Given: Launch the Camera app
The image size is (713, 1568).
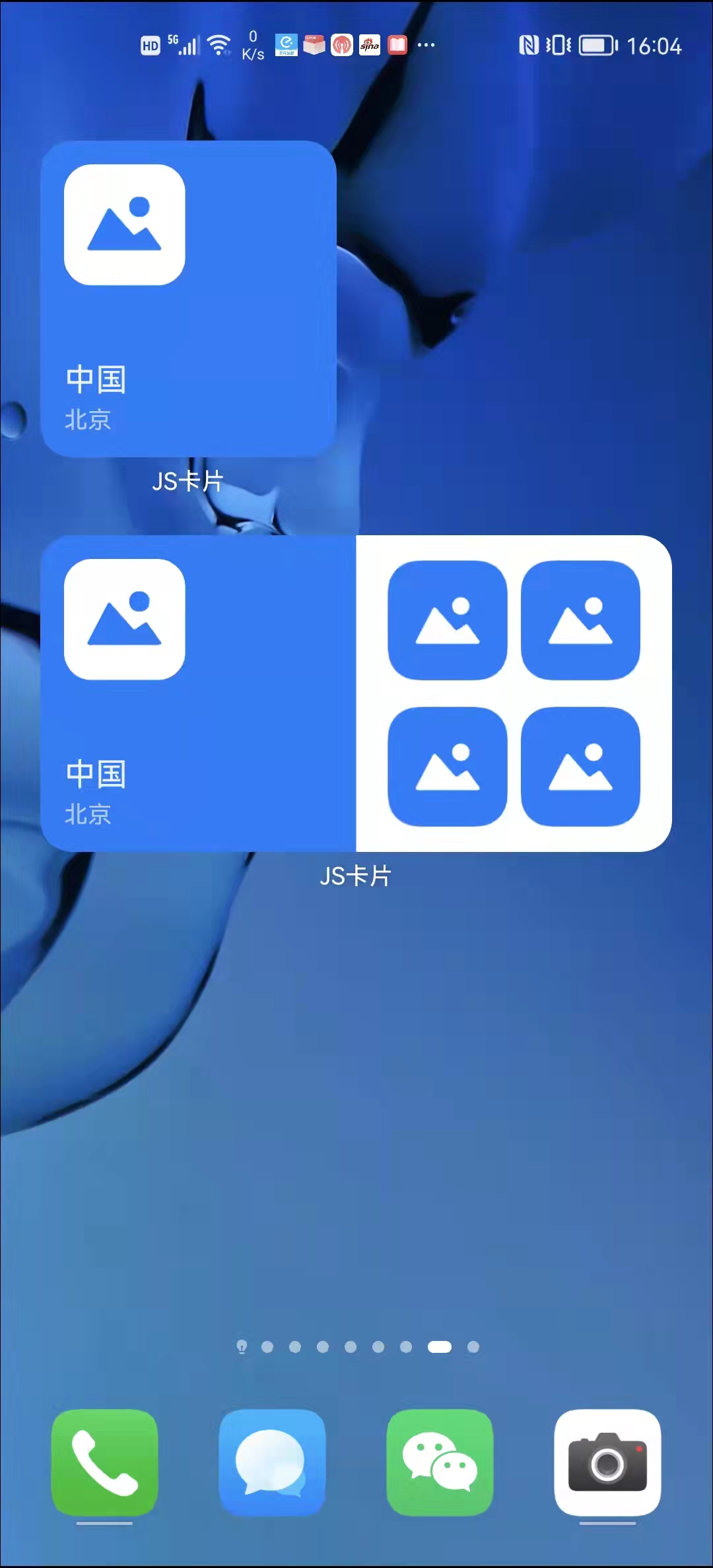Looking at the screenshot, I should pos(607,1462).
